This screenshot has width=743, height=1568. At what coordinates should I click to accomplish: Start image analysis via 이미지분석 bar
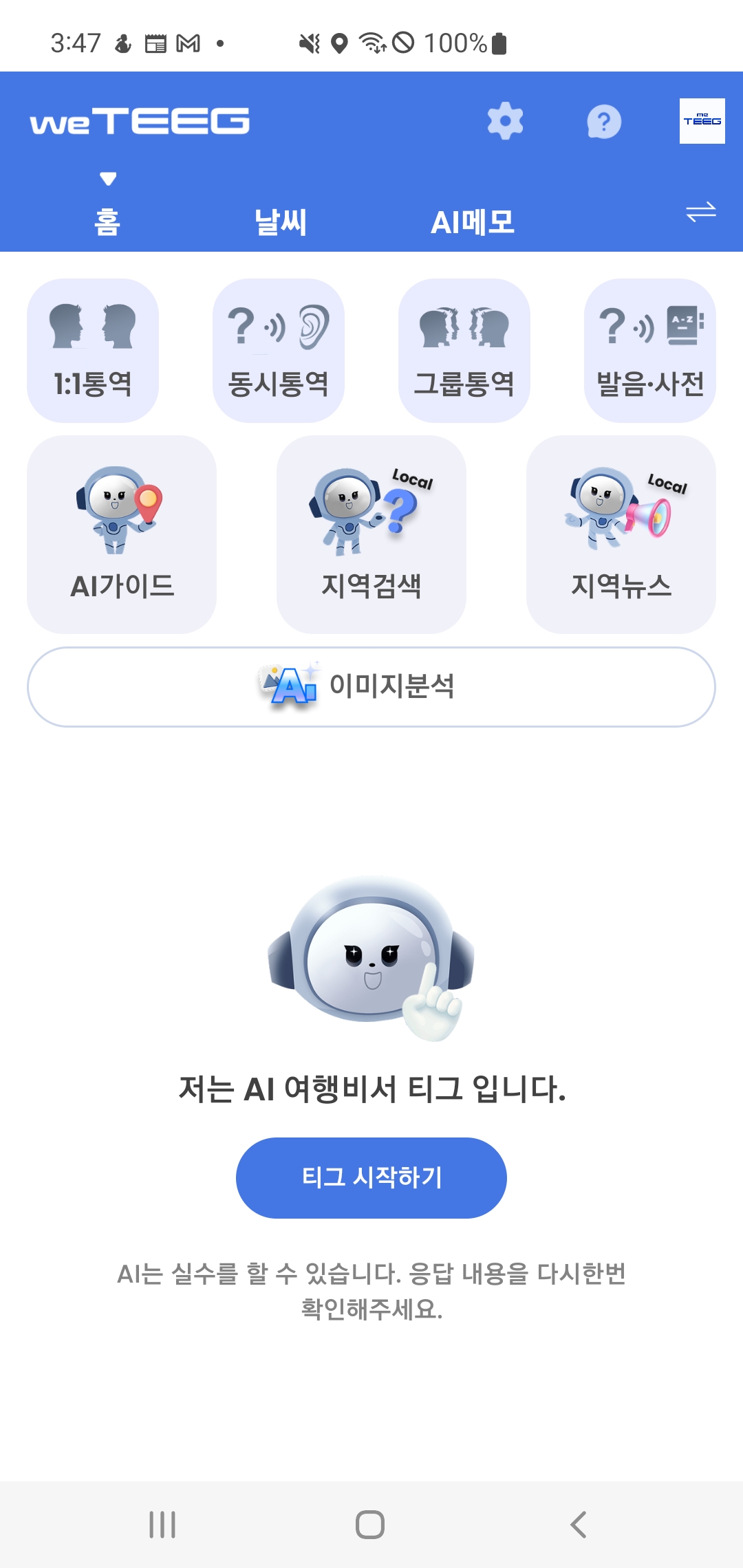click(371, 684)
